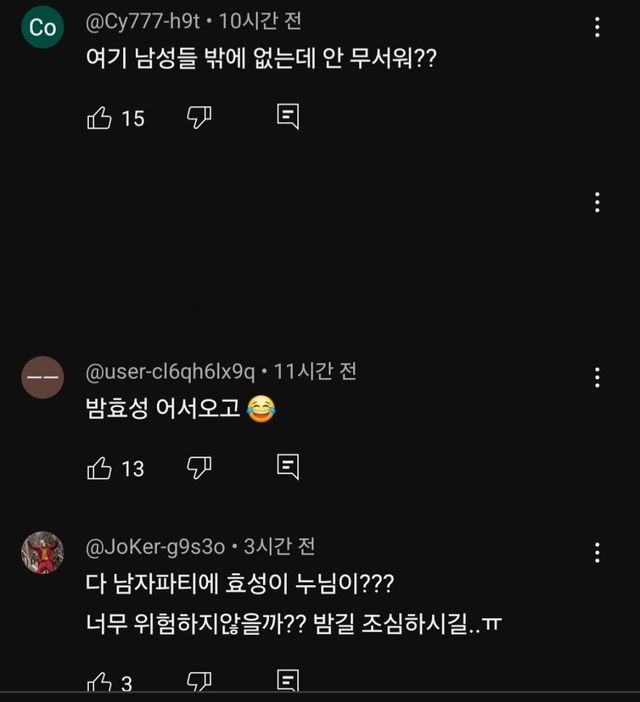Open overflow menu for @user-cl6qh6lx9q comment
The image size is (640, 702).
tap(597, 377)
